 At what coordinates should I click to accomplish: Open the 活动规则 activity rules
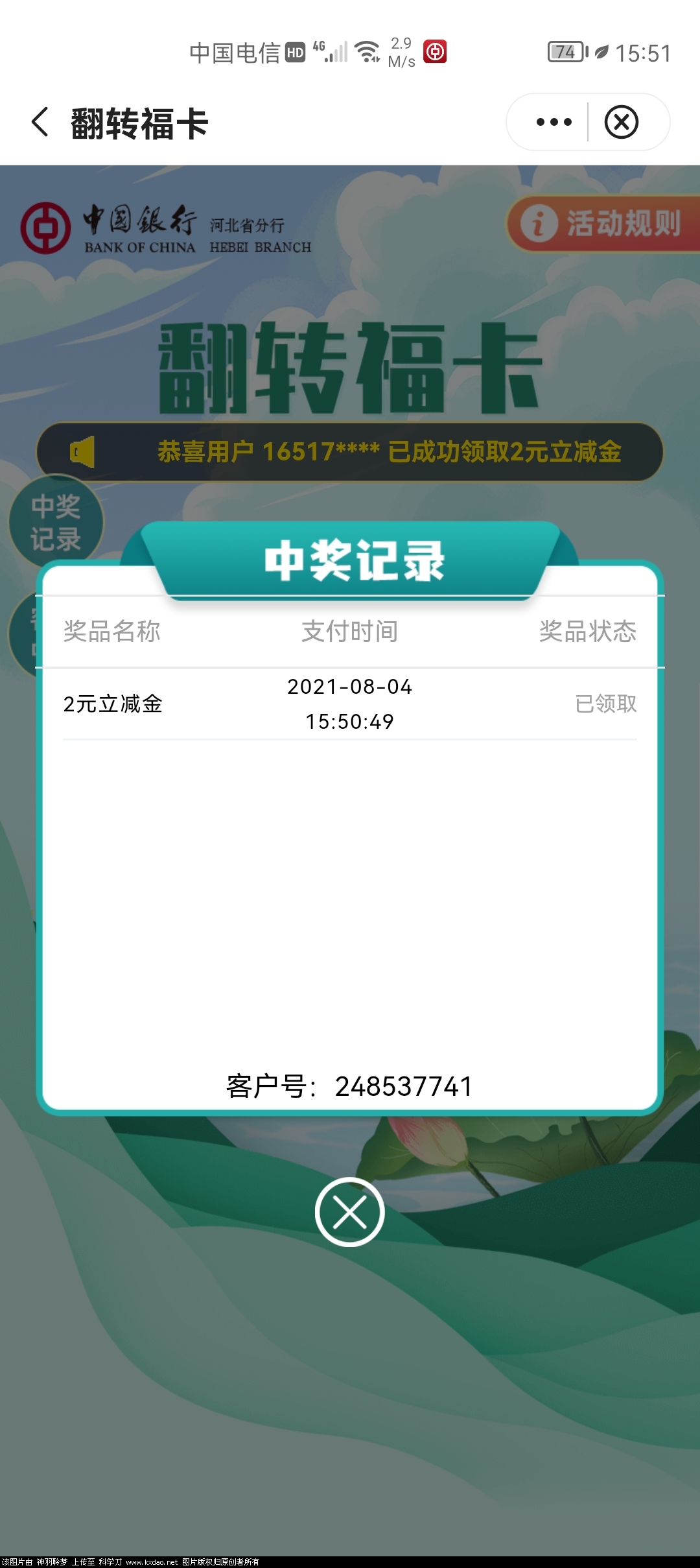click(x=603, y=223)
